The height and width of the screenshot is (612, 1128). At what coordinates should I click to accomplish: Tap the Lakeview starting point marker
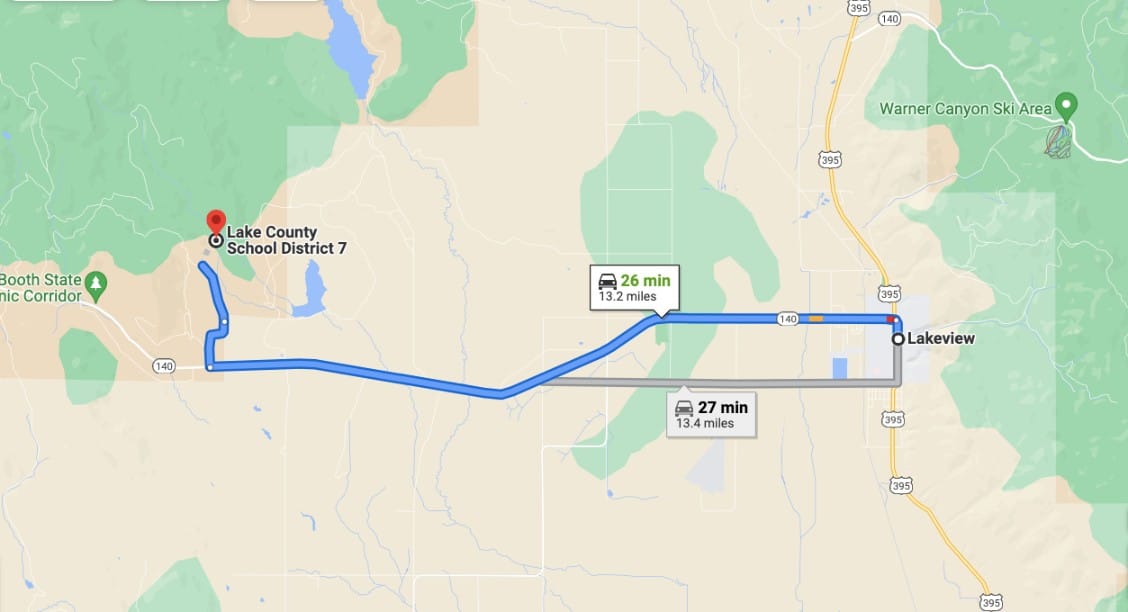click(898, 339)
